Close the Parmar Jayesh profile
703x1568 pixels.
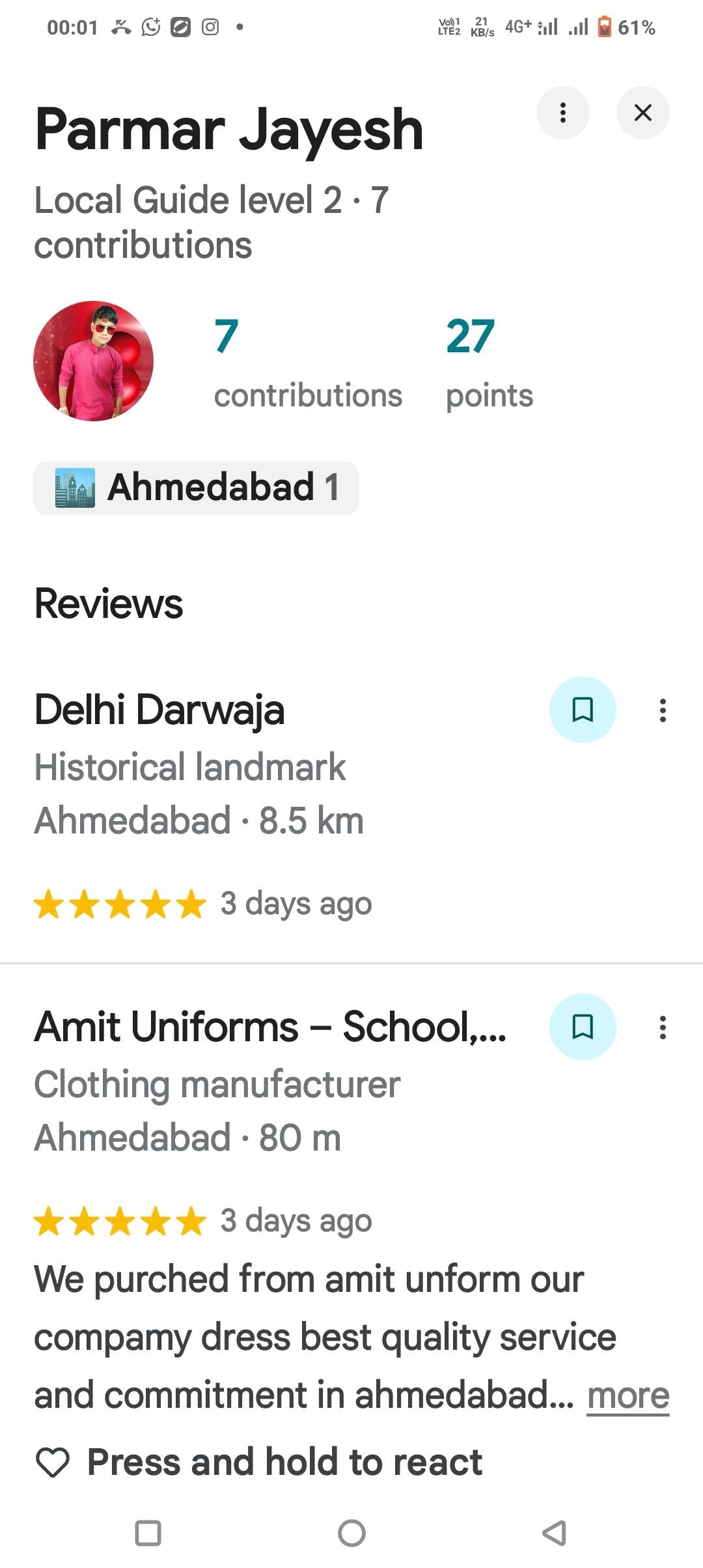click(x=642, y=113)
